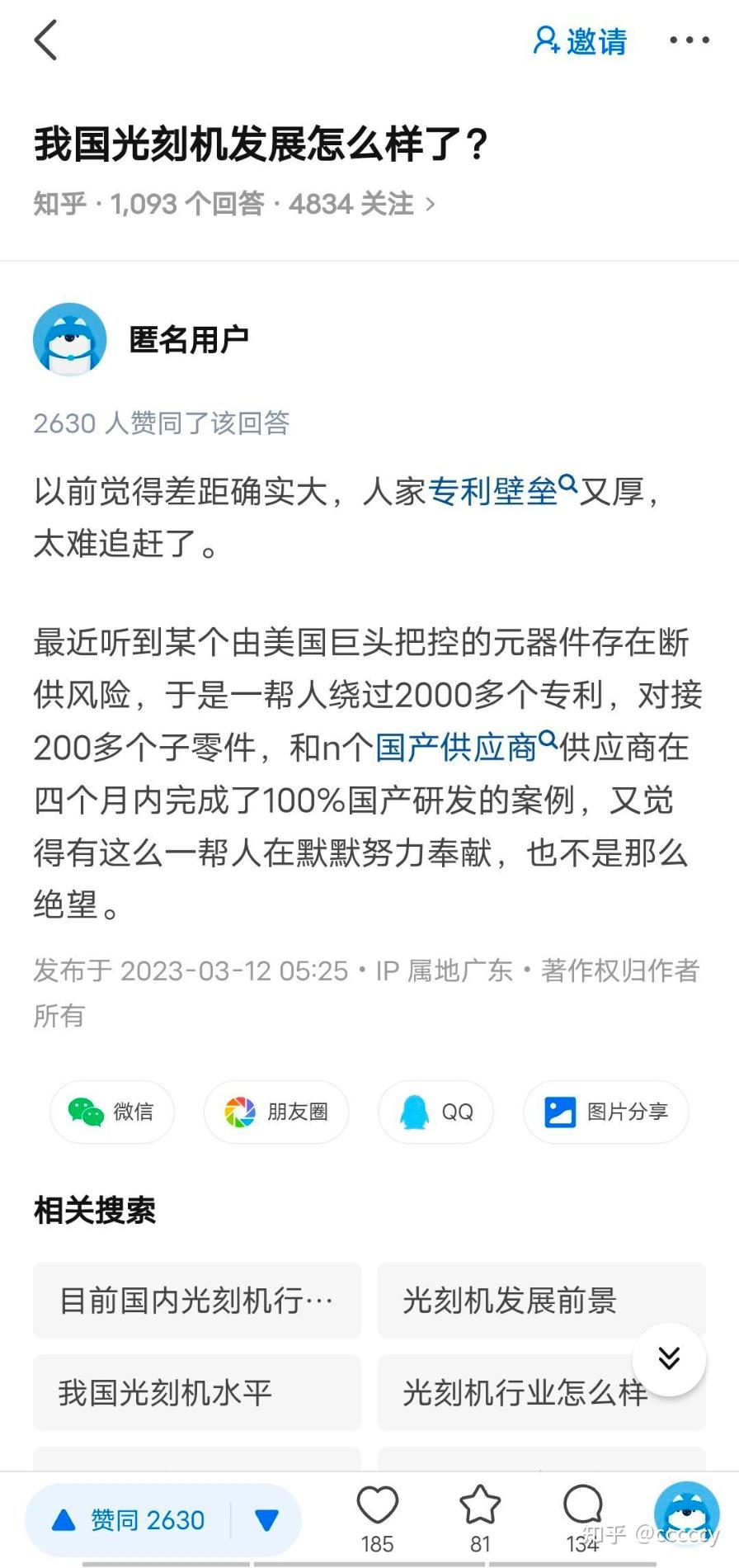Viewport: 739px width, 1568px height.
Task: Search related topic 目前国内光刻机行…
Action: 197,1301
